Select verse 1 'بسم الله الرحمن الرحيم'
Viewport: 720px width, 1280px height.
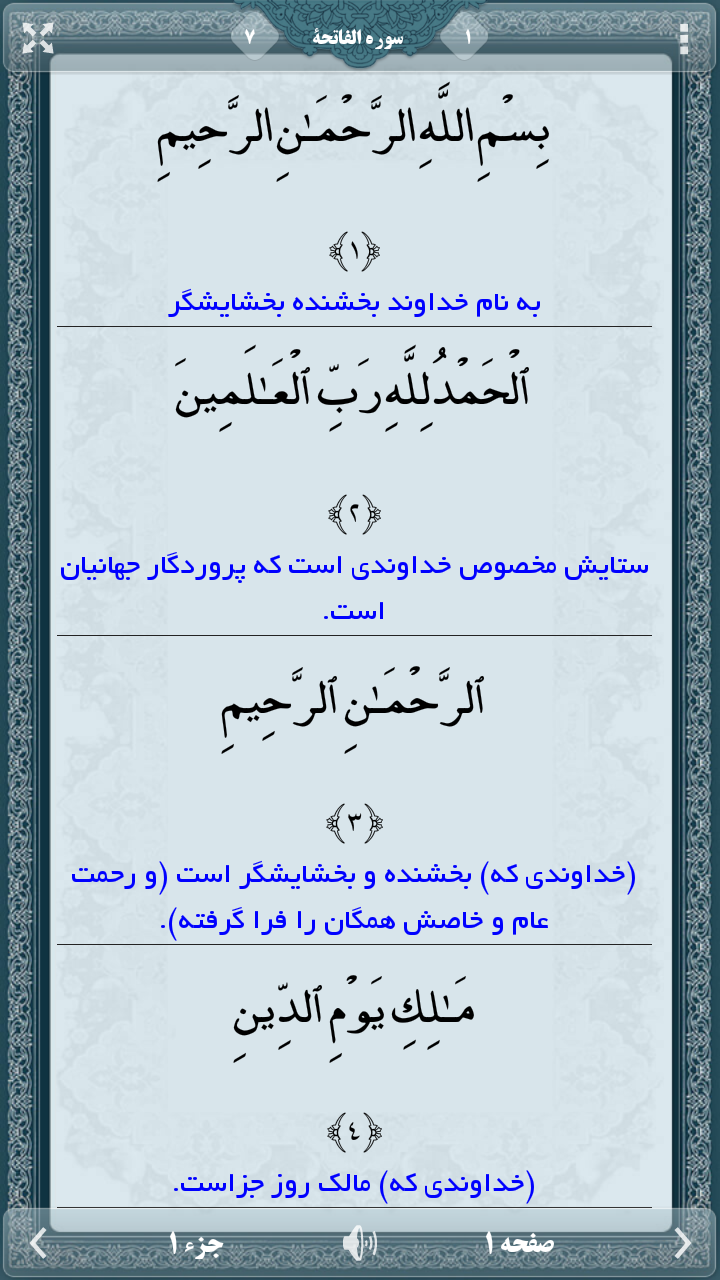tap(354, 140)
